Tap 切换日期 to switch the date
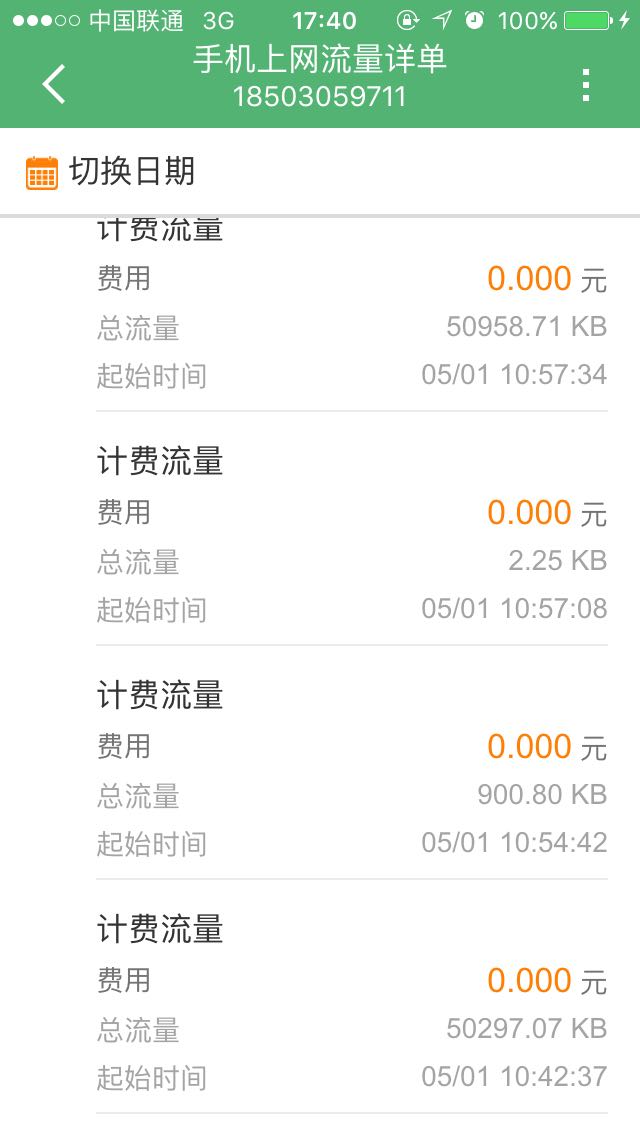 [132, 172]
